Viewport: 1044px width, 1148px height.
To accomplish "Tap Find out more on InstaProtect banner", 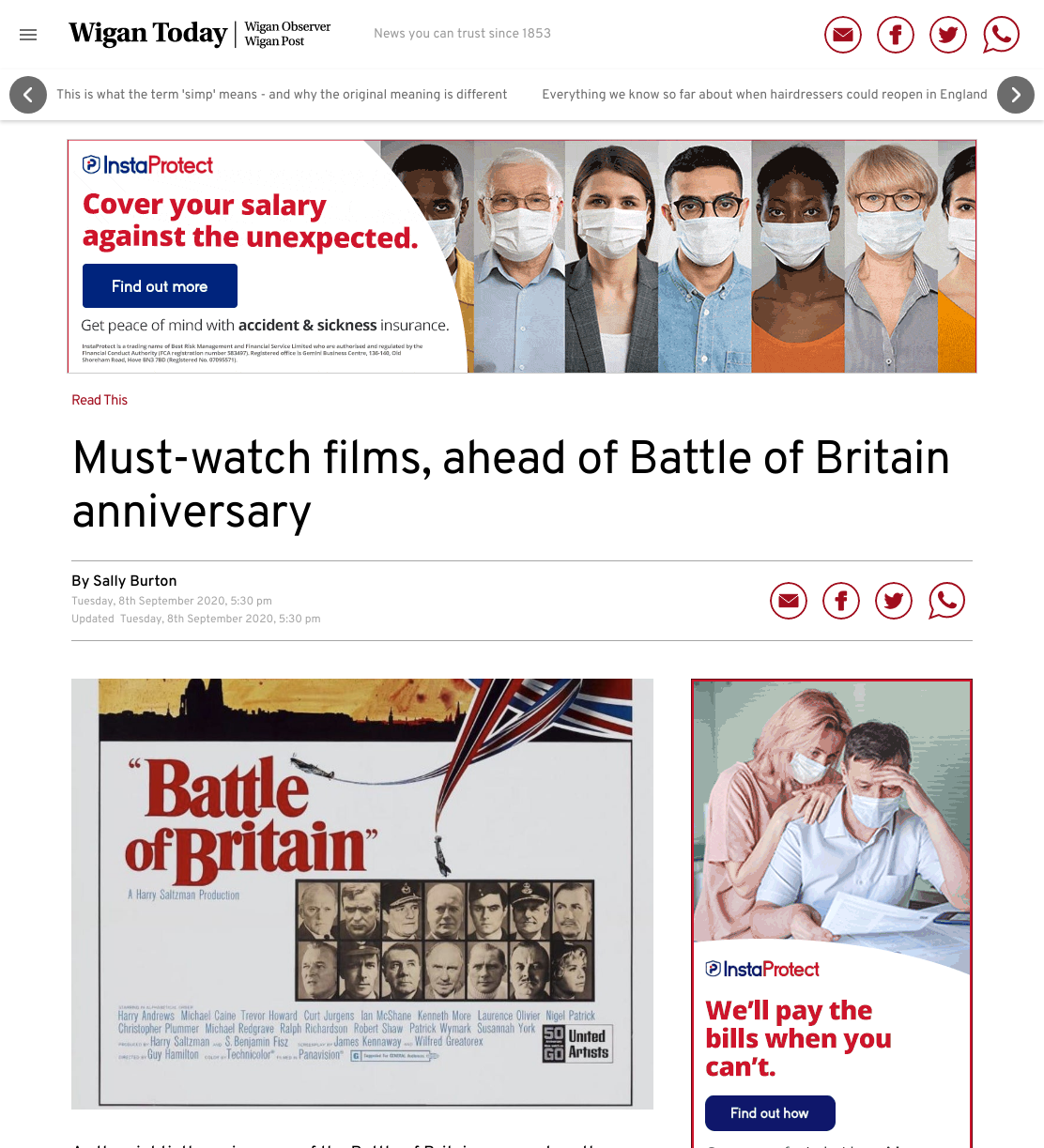I will [160, 285].
